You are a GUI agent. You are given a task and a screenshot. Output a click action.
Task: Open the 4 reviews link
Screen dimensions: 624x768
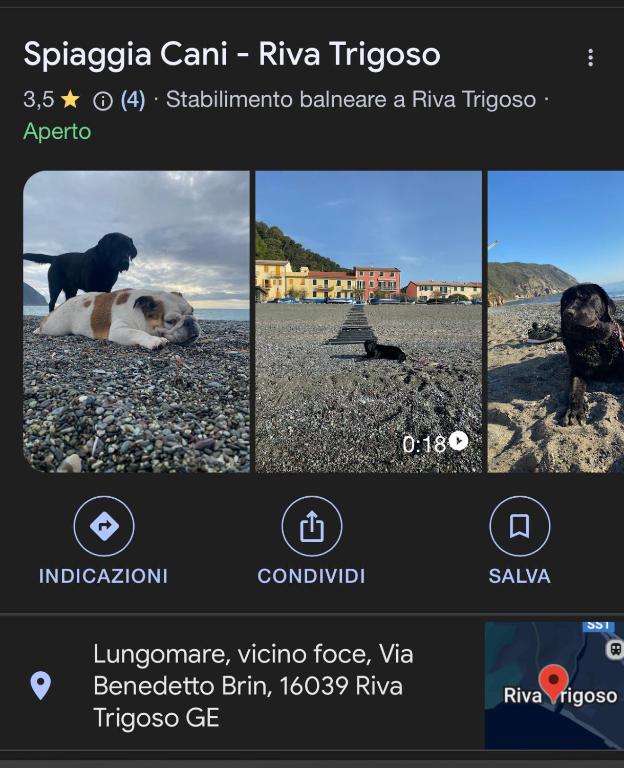pos(133,100)
